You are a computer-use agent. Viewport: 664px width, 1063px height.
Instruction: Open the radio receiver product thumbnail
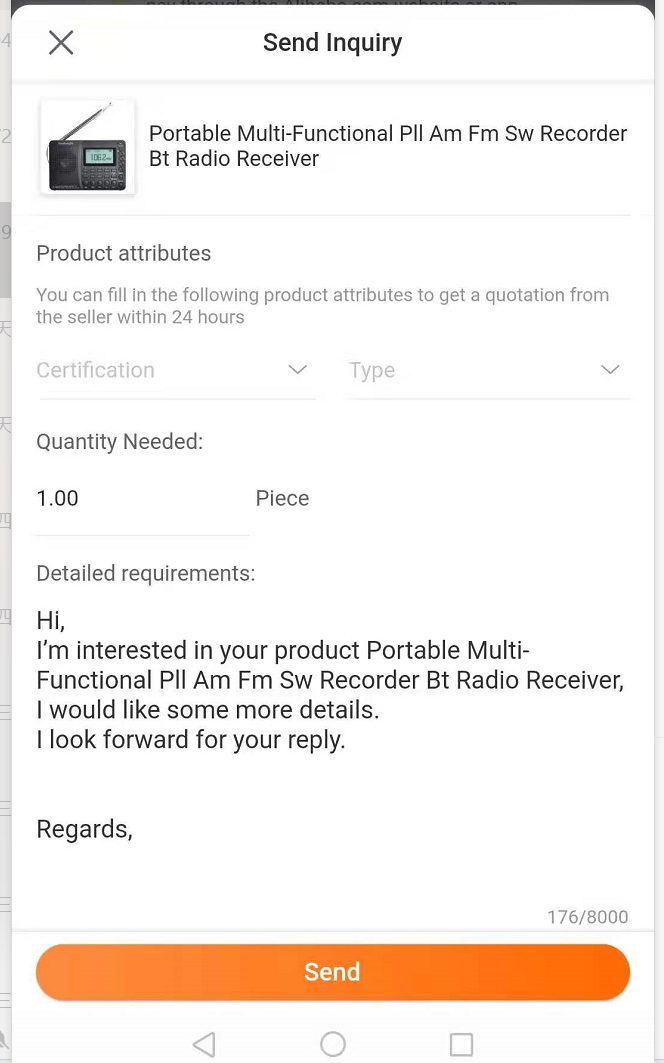coord(88,147)
